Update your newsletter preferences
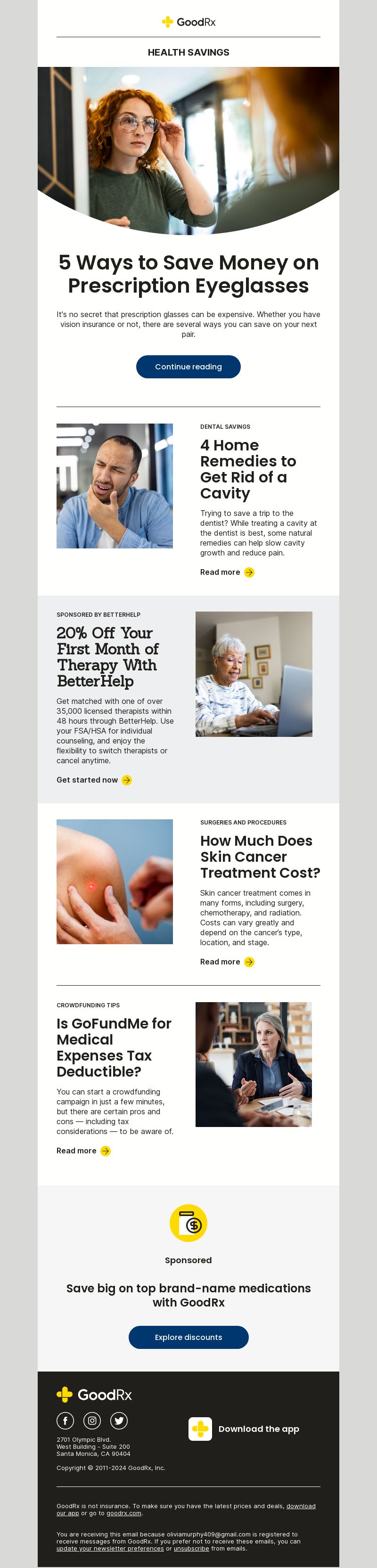This screenshot has width=377, height=1568. pos(110,1548)
